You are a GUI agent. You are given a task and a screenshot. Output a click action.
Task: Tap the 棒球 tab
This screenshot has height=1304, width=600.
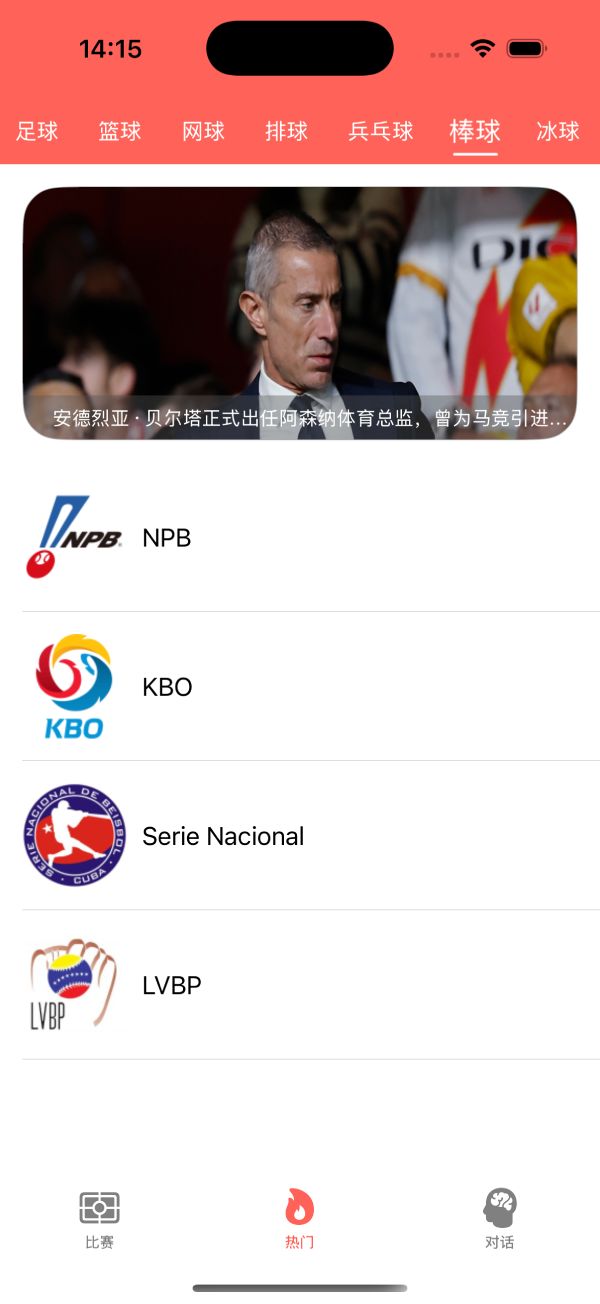coord(475,131)
